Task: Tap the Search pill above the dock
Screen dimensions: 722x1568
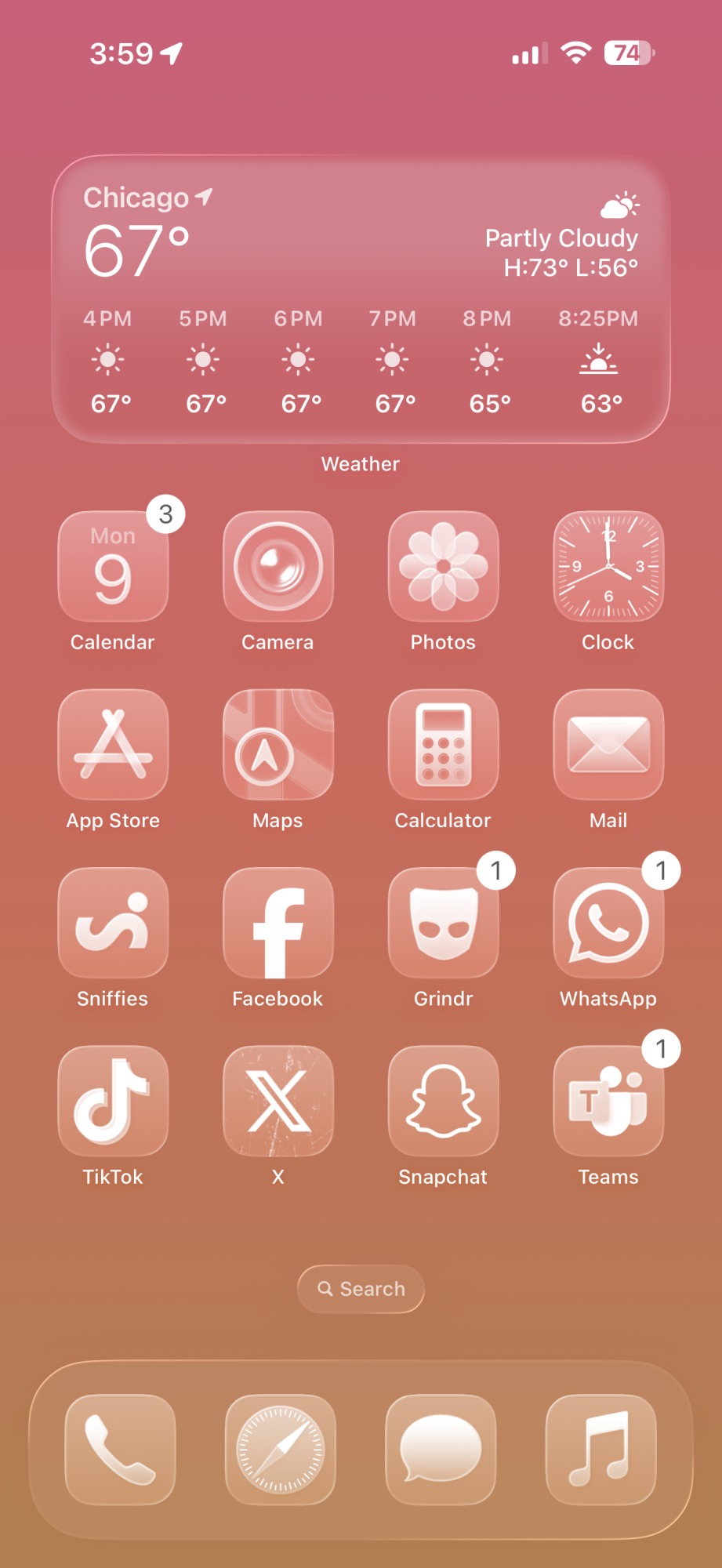Action: coord(361,1289)
